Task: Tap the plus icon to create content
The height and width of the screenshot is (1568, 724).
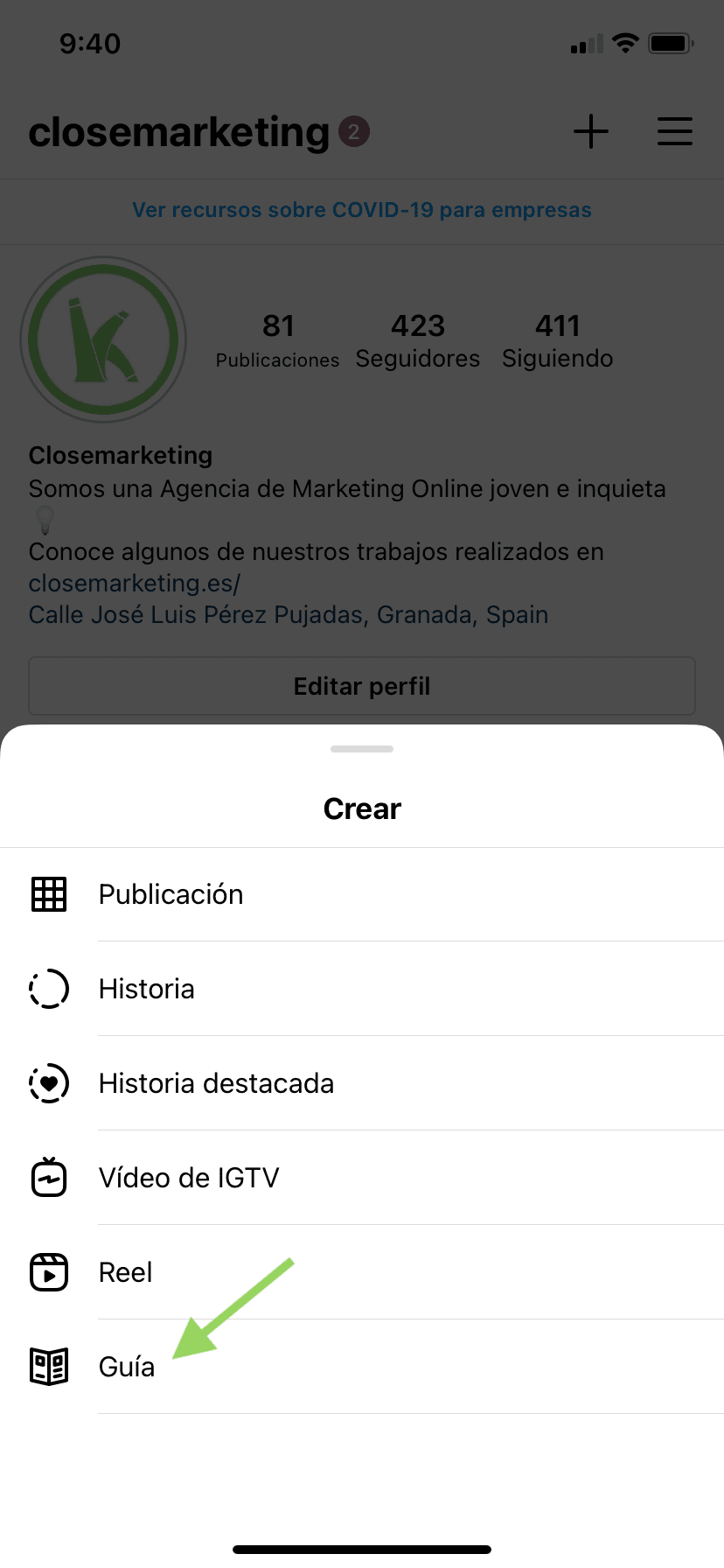Action: pos(590,131)
